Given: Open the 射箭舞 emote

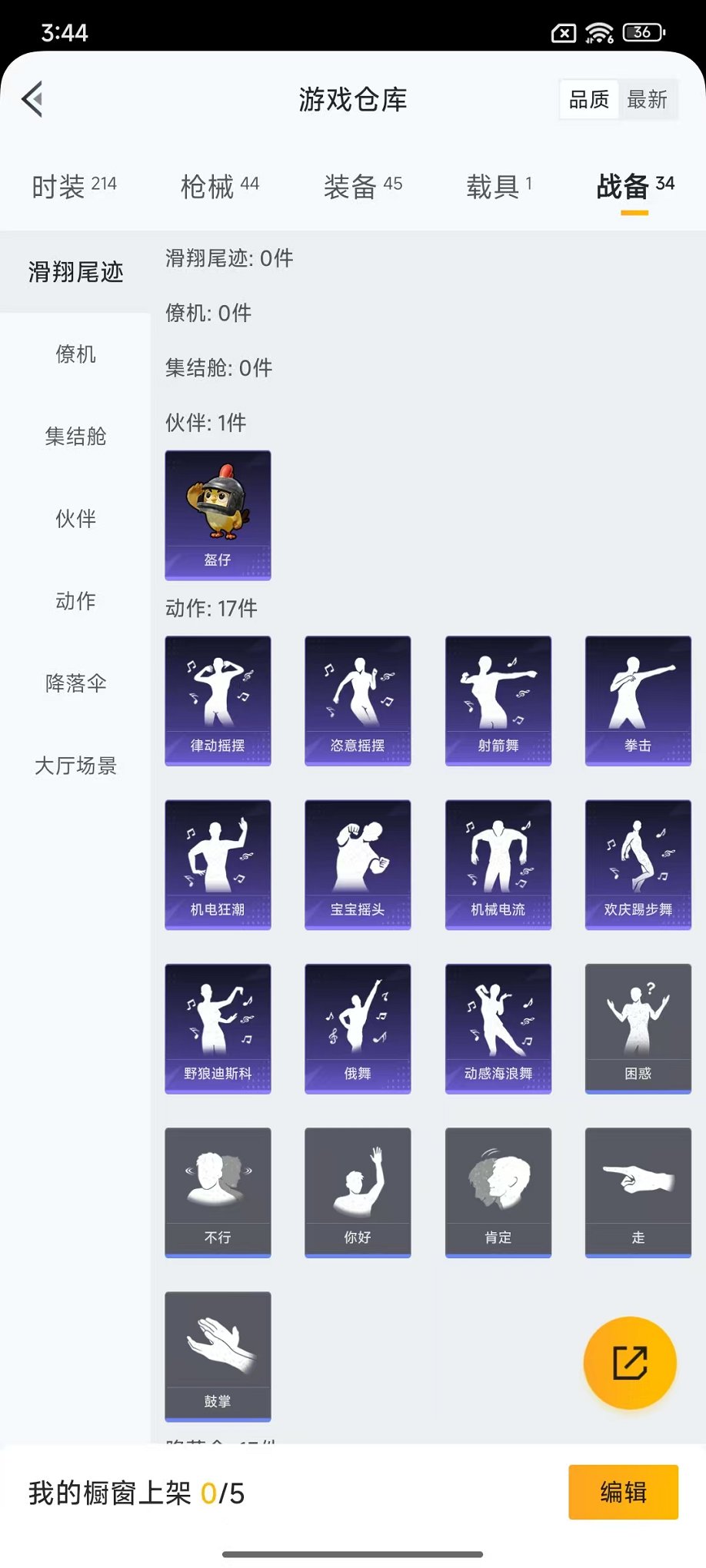Looking at the screenshot, I should pyautogui.click(x=498, y=700).
